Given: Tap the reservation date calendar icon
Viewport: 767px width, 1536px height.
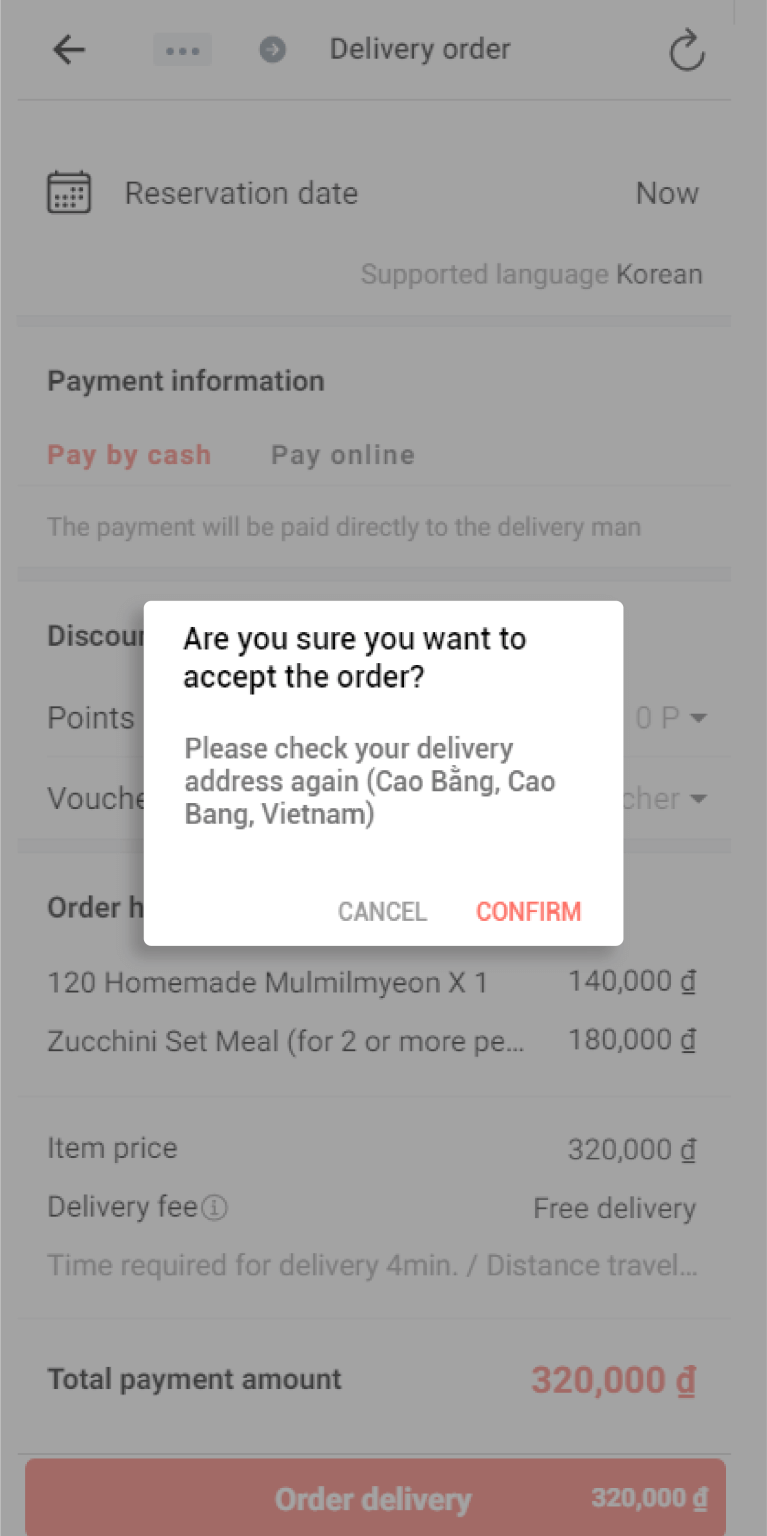Looking at the screenshot, I should (68, 192).
